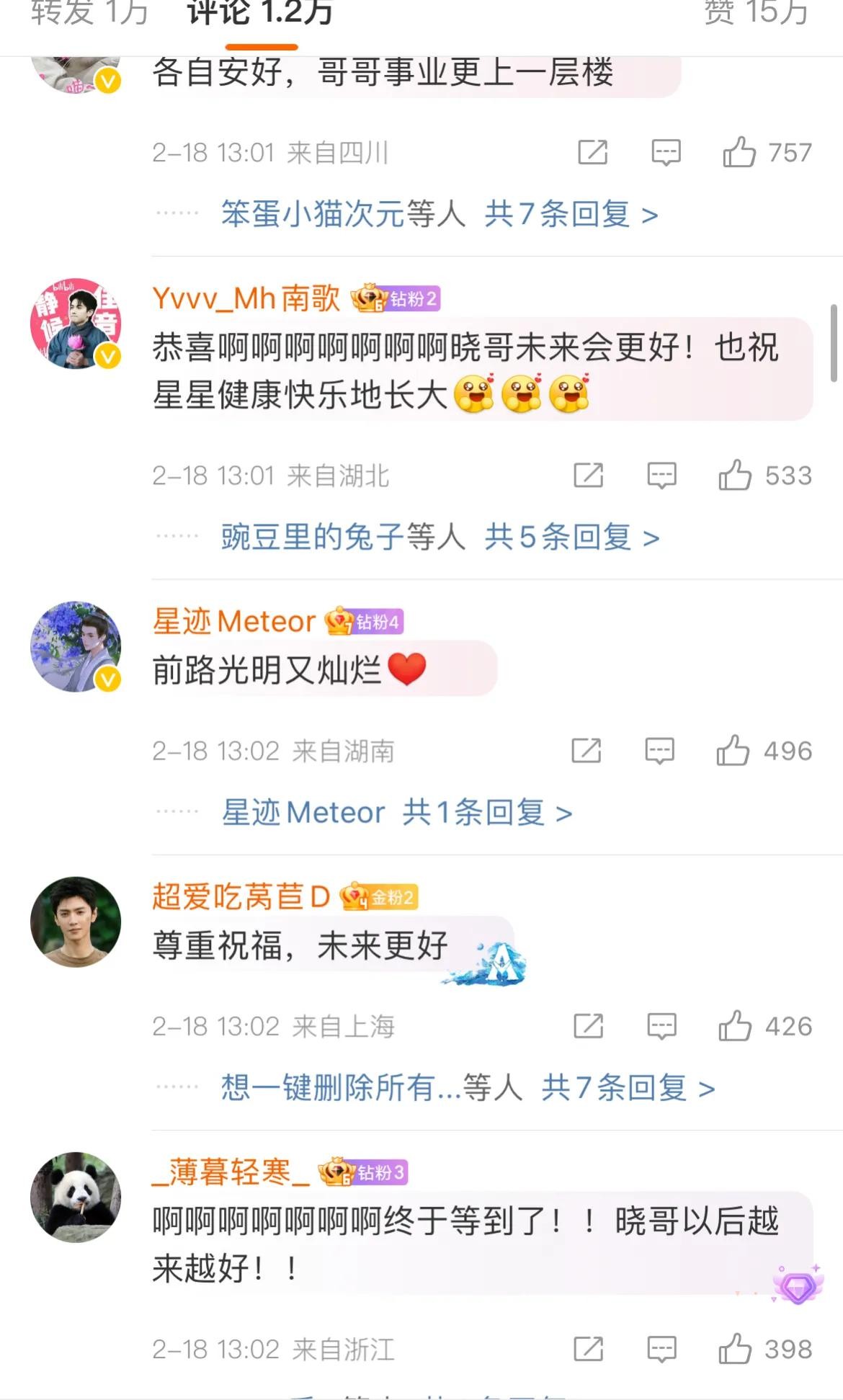Expand 星迹Meteor 共1条回复

pyautogui.click(x=396, y=813)
